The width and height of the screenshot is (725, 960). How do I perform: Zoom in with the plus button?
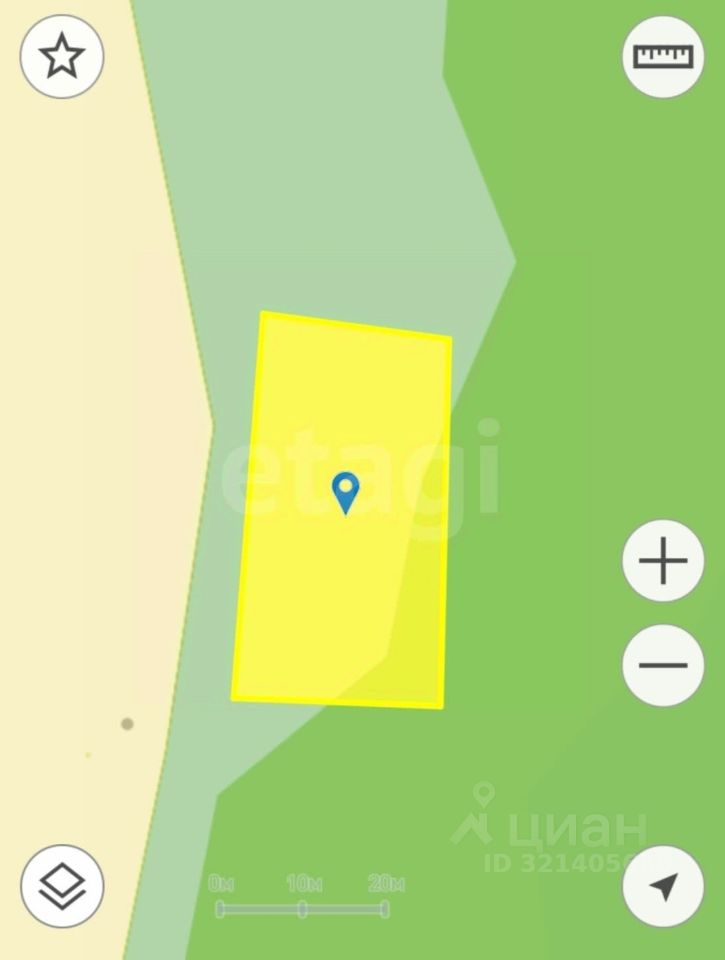[663, 561]
